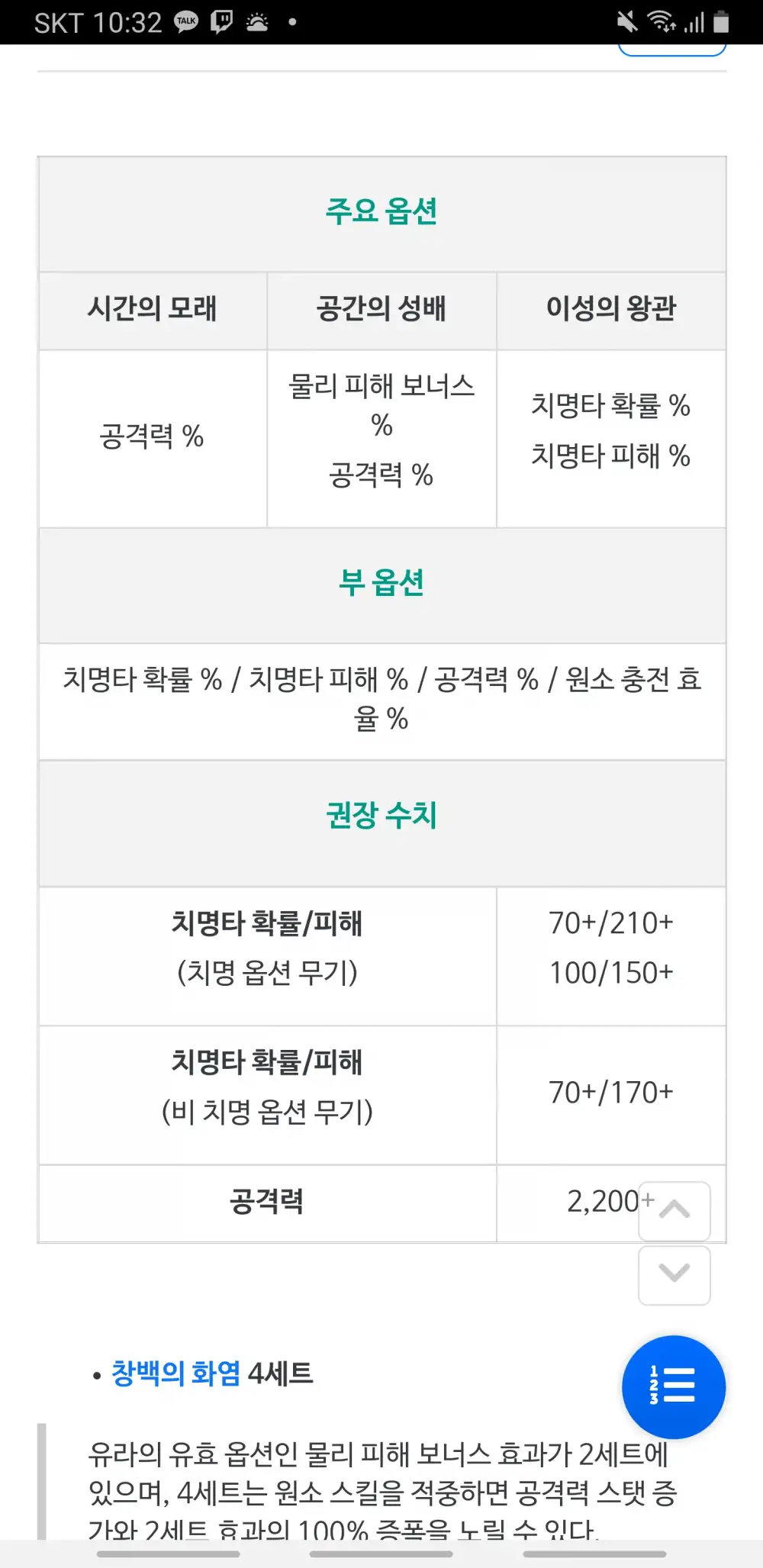763x1568 pixels.
Task: Jump to bottom with the down arrow button
Action: pyautogui.click(x=674, y=1274)
